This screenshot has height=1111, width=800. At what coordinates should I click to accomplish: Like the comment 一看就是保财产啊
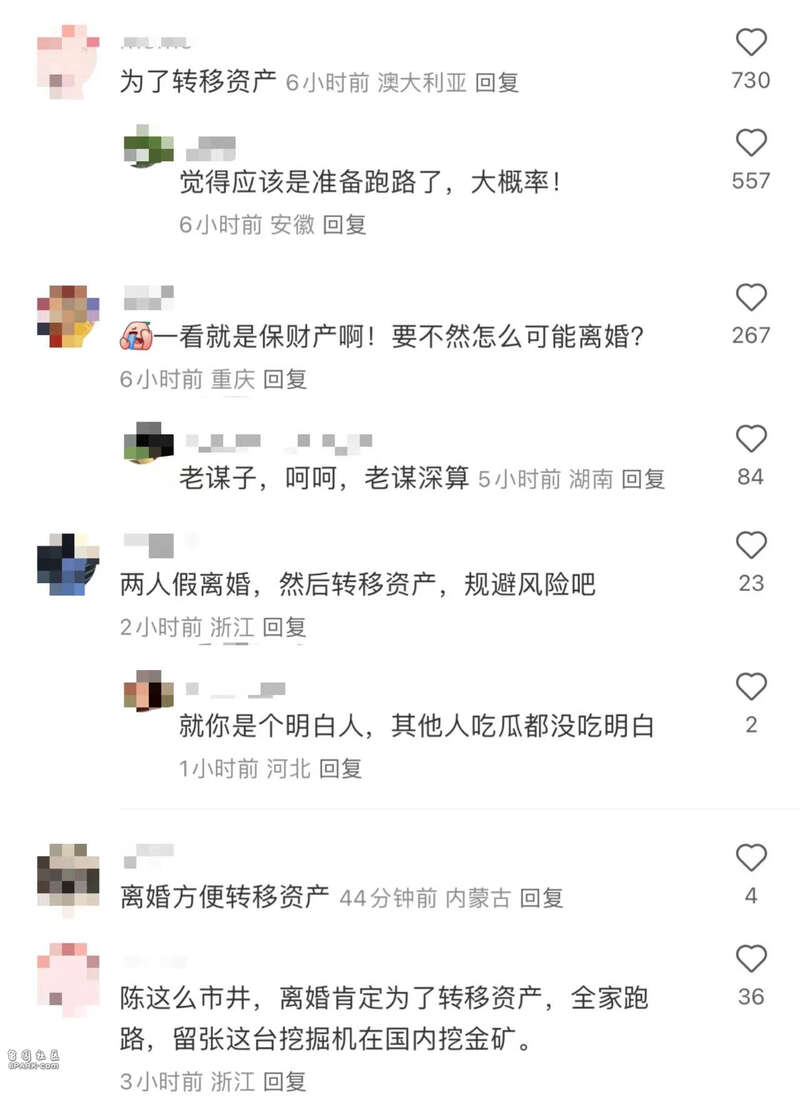tap(751, 298)
